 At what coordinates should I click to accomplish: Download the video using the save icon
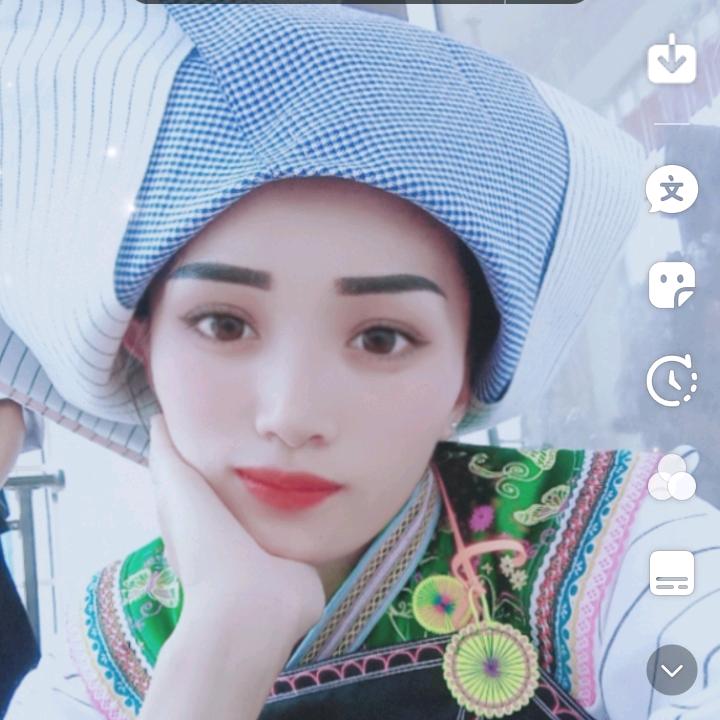tap(672, 60)
